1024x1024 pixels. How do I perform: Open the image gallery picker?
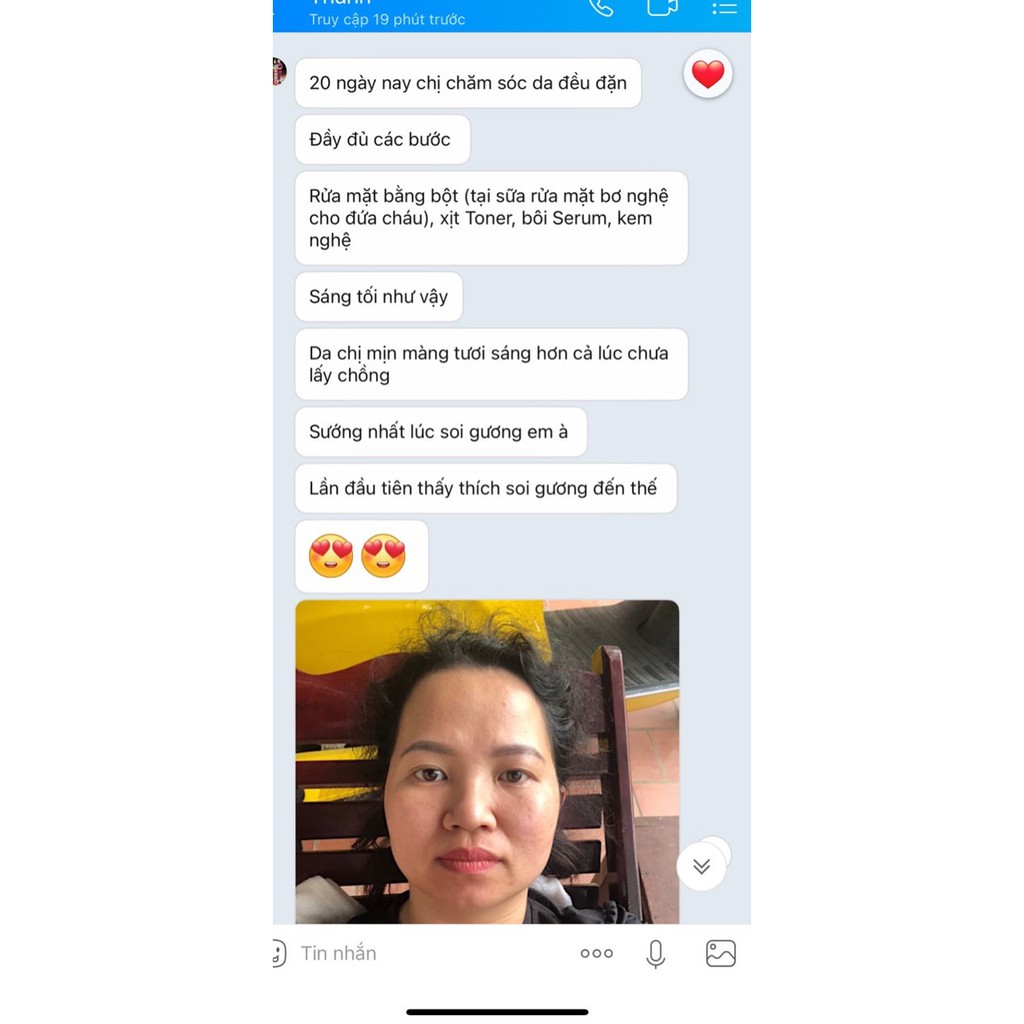click(721, 953)
